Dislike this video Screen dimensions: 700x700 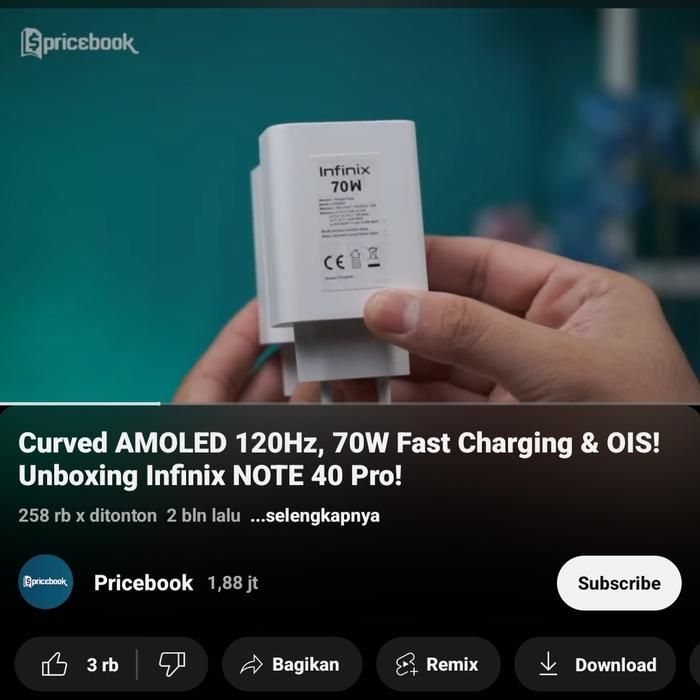pyautogui.click(x=172, y=664)
